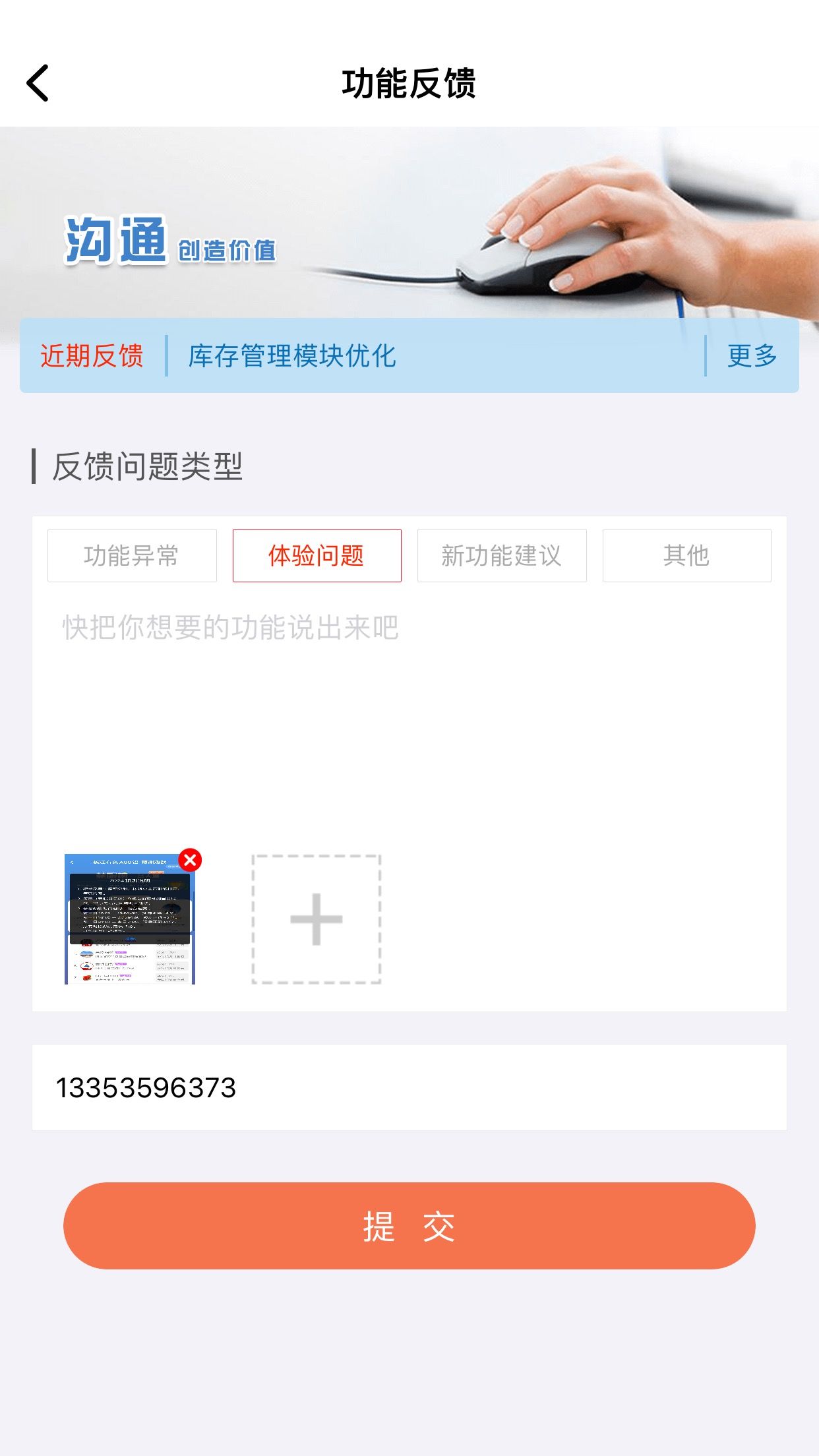Open the 库存管理模块优化 feedback item
819x1456 pixels.
(292, 356)
